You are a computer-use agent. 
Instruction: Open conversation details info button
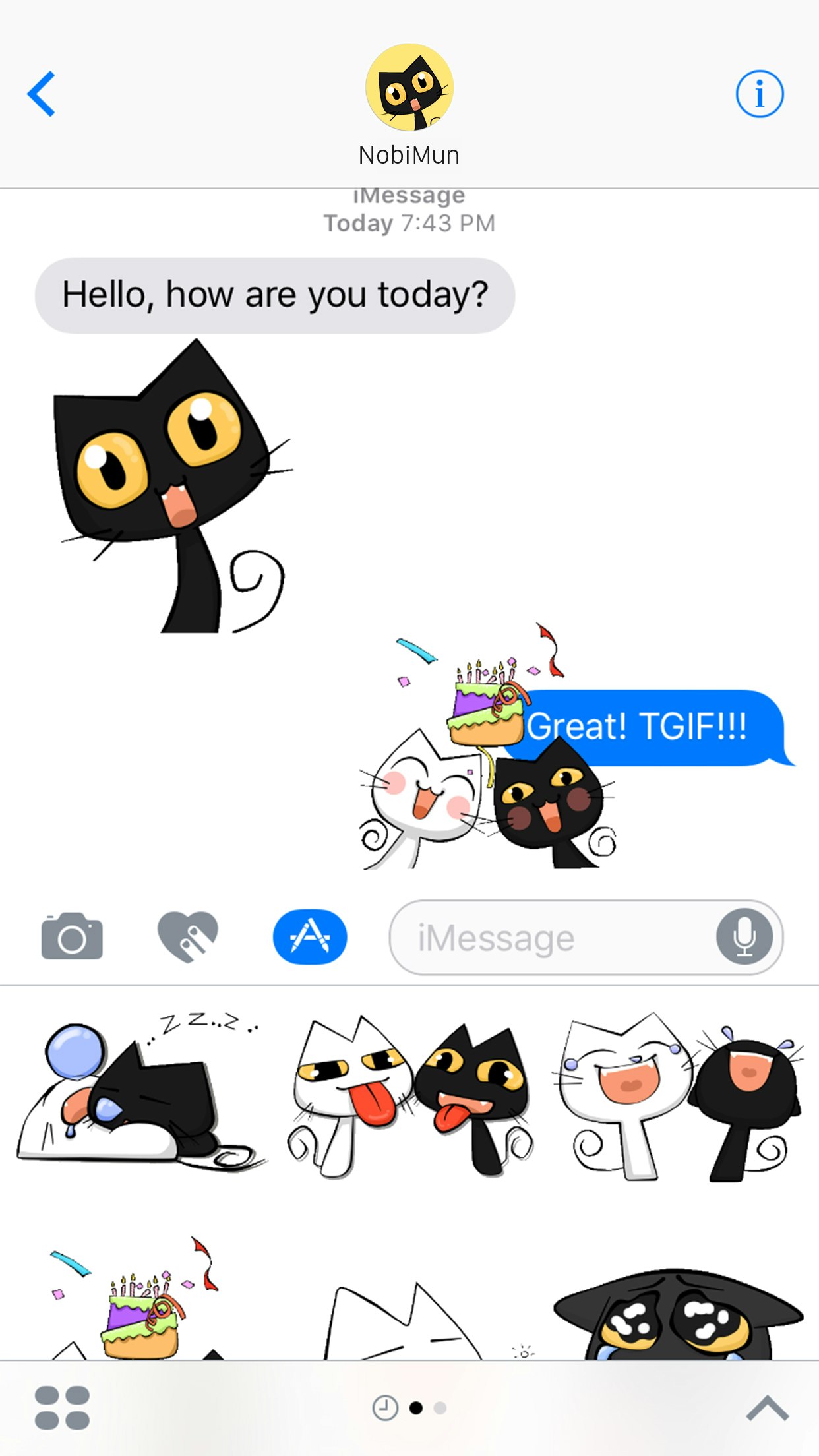(x=760, y=94)
